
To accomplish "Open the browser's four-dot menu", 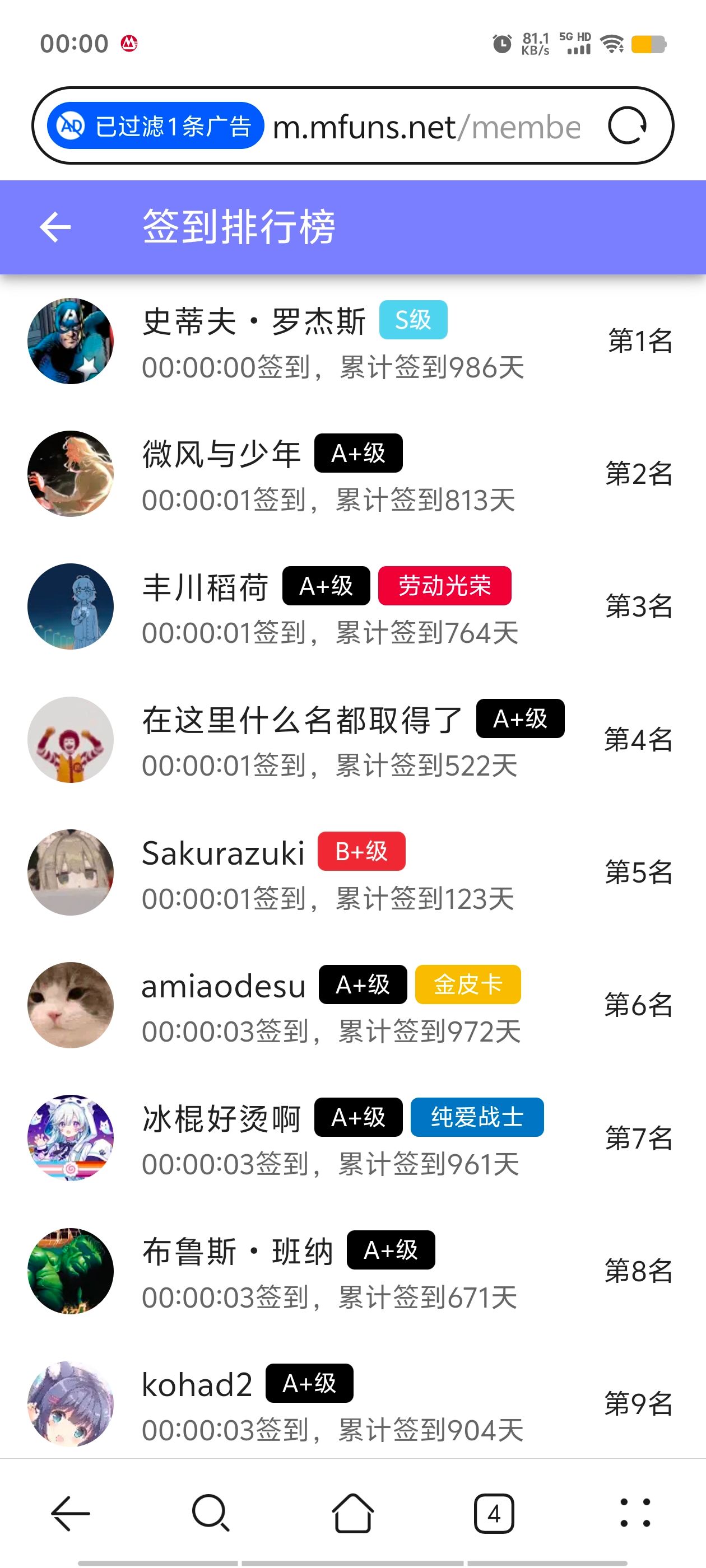I will pyautogui.click(x=635, y=1513).
